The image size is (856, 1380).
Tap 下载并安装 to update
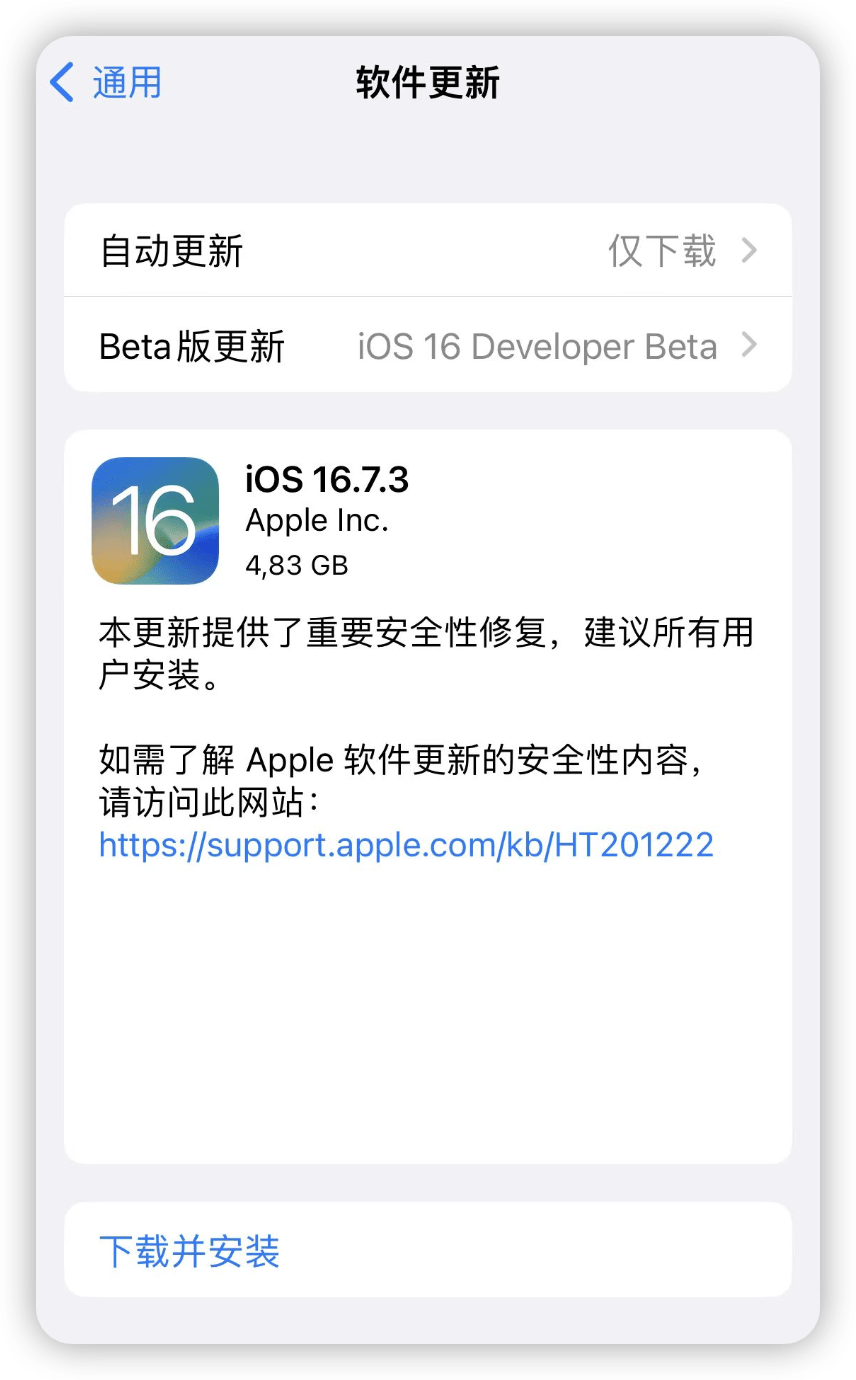(190, 1251)
